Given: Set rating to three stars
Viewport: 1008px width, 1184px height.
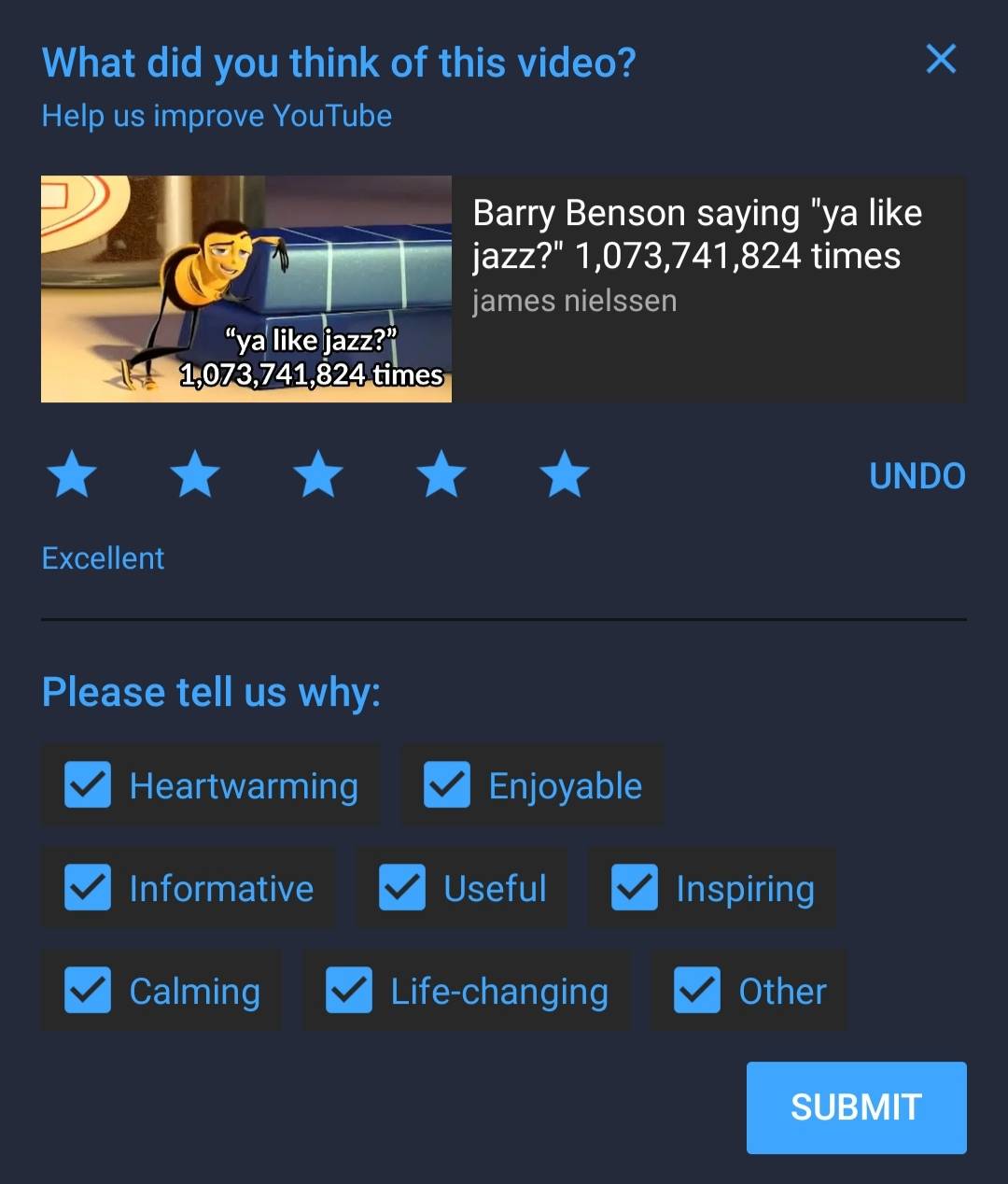Looking at the screenshot, I should click(318, 474).
